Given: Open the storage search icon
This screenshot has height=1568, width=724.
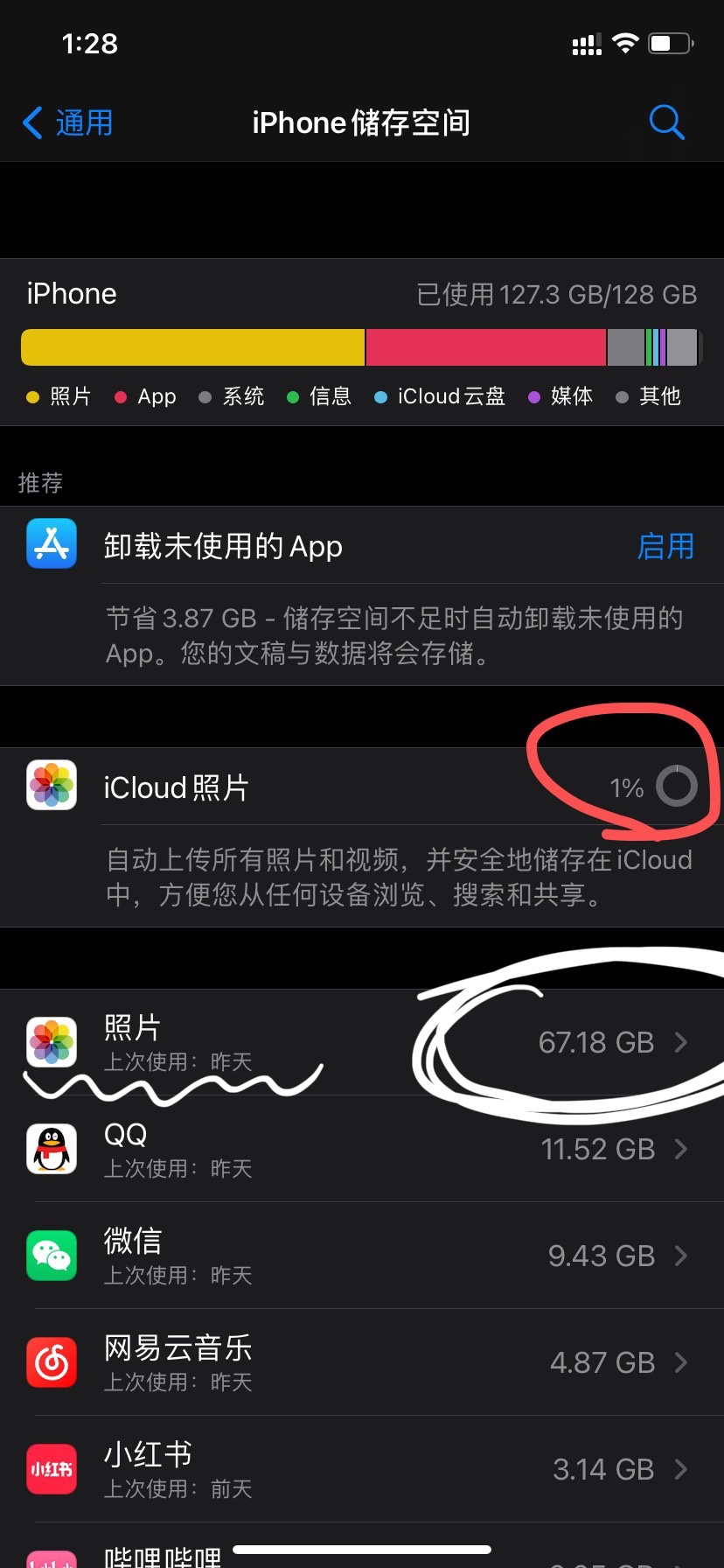Looking at the screenshot, I should point(666,122).
